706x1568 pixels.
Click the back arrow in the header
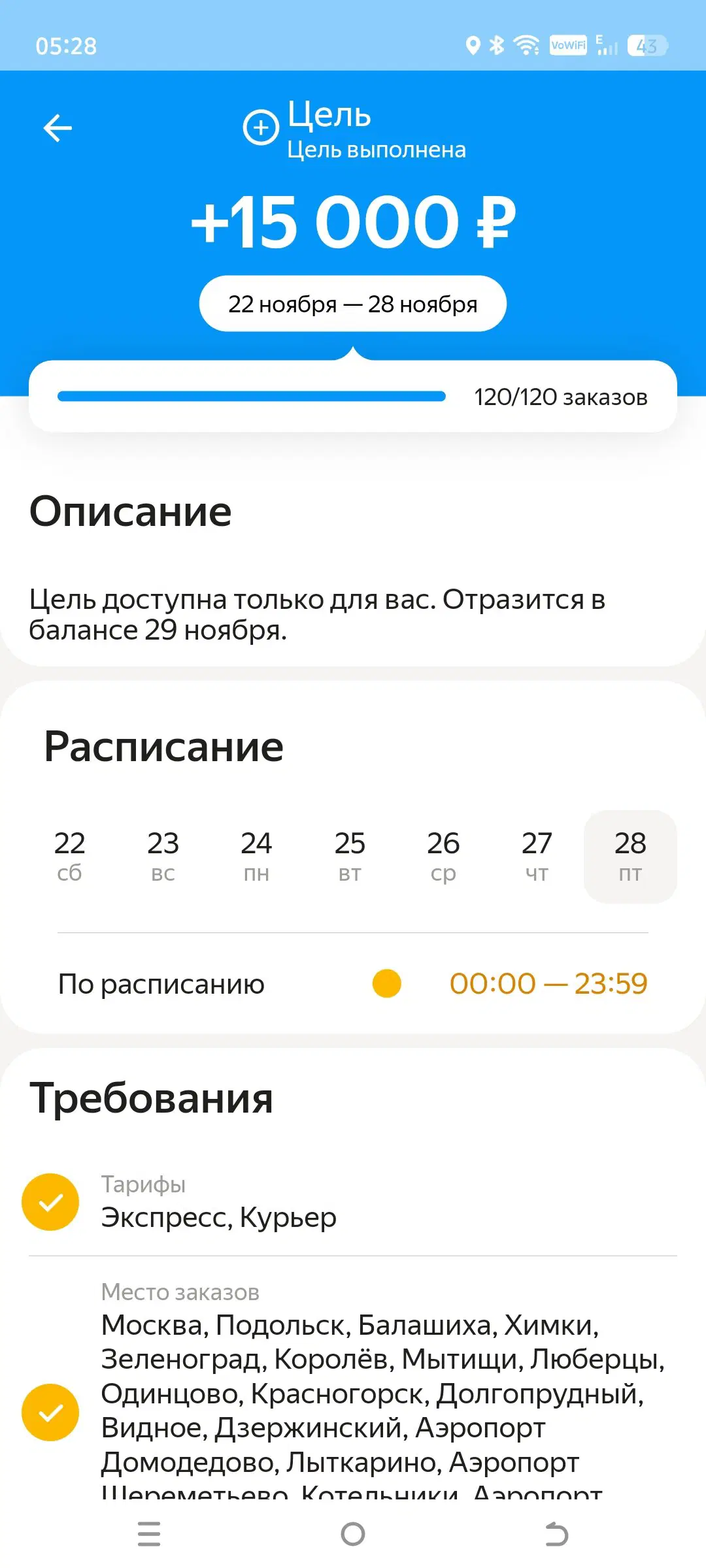58,127
